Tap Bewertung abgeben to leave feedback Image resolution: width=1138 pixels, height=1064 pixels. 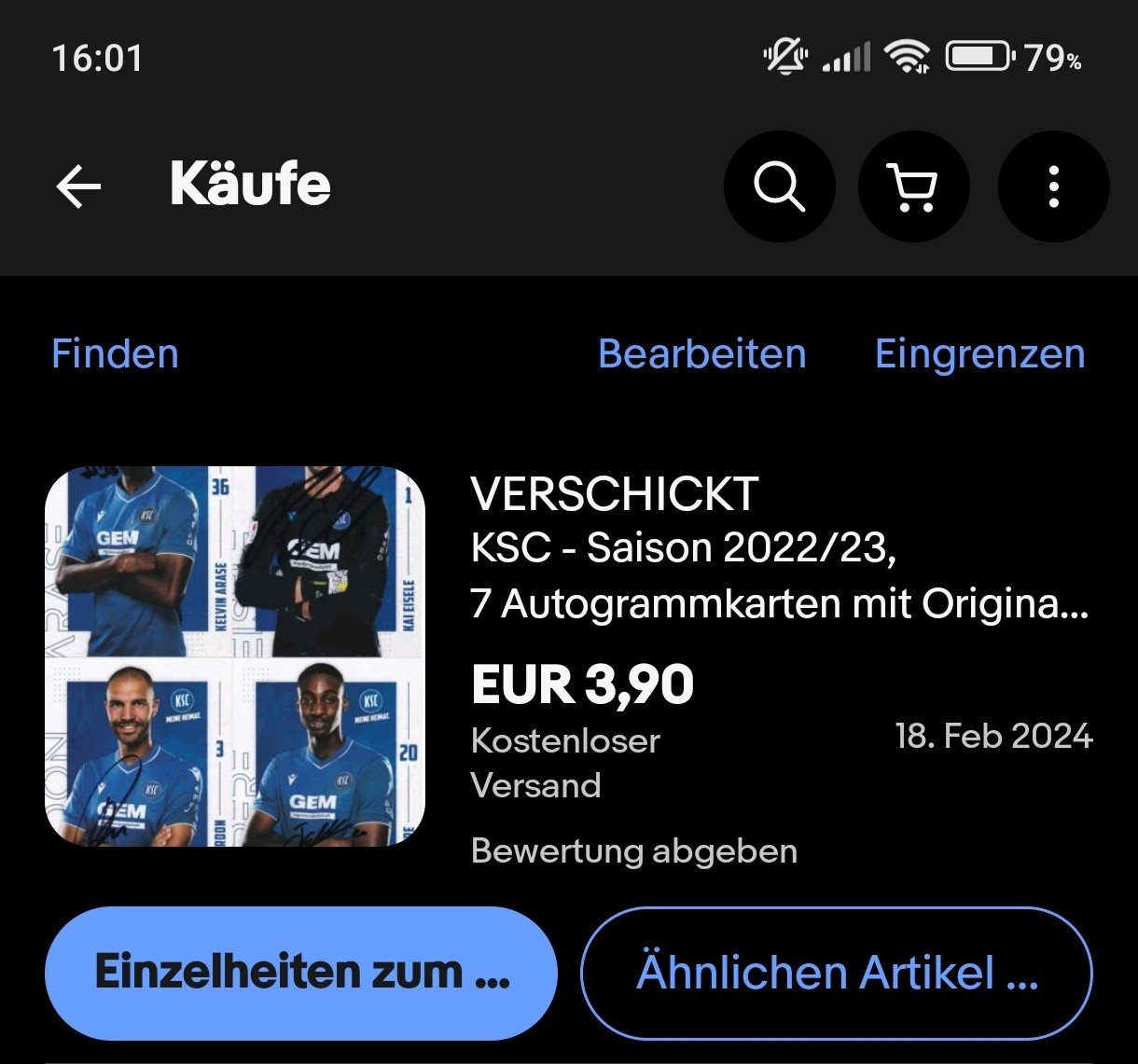pos(634,851)
